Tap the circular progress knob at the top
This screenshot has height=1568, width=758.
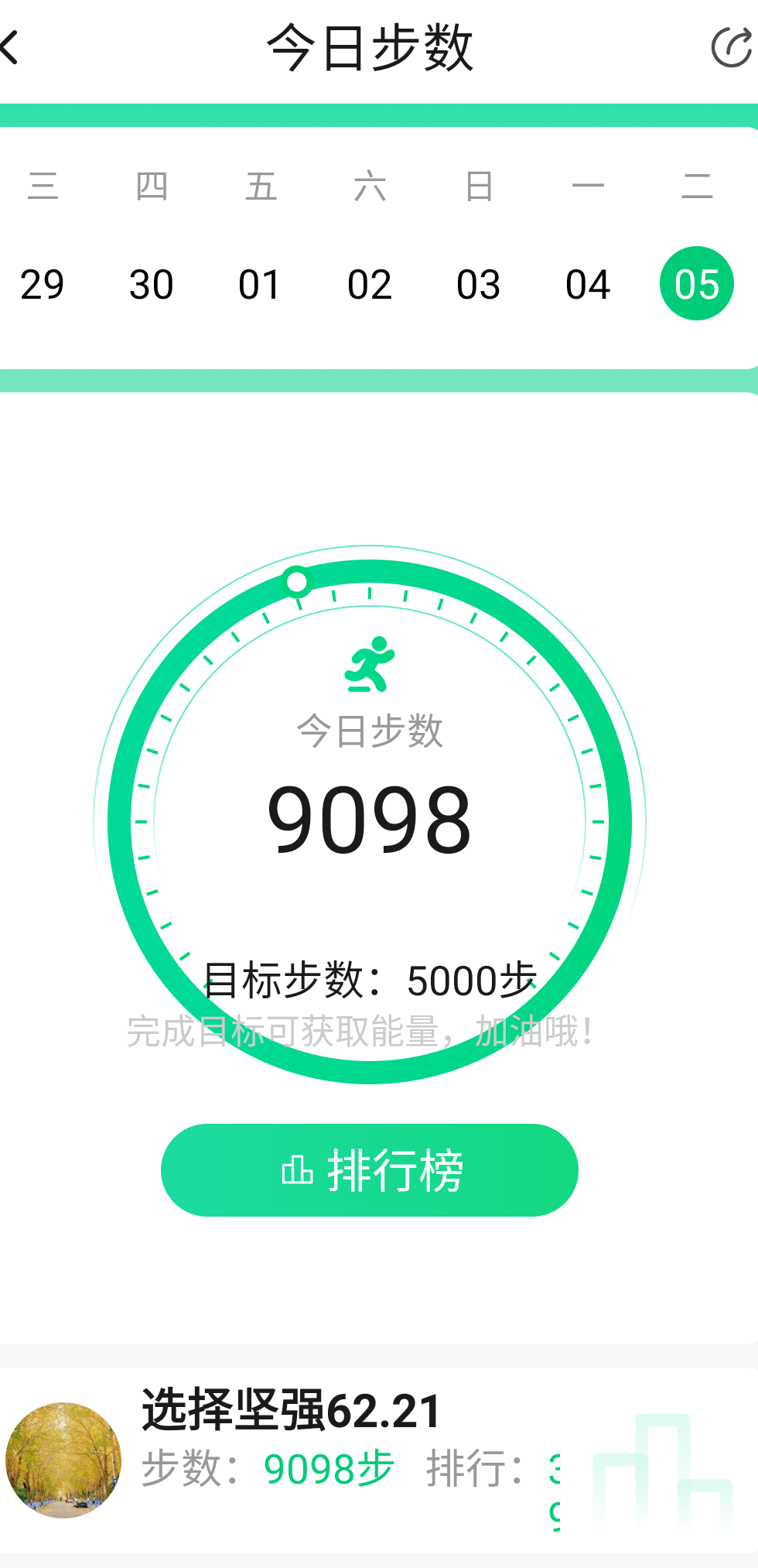(296, 580)
